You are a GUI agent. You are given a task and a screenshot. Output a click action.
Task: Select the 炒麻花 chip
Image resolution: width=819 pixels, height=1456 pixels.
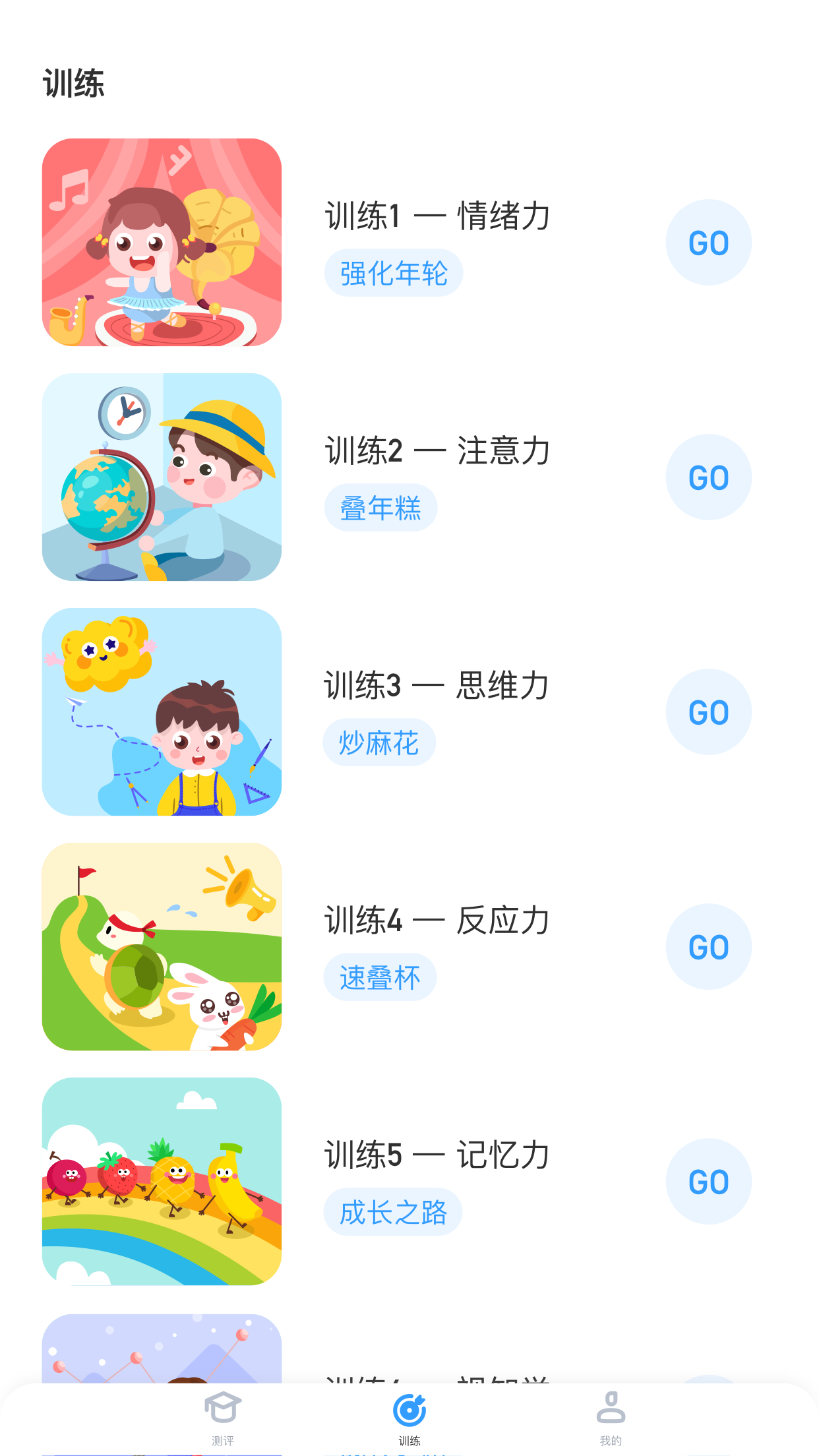[379, 743]
